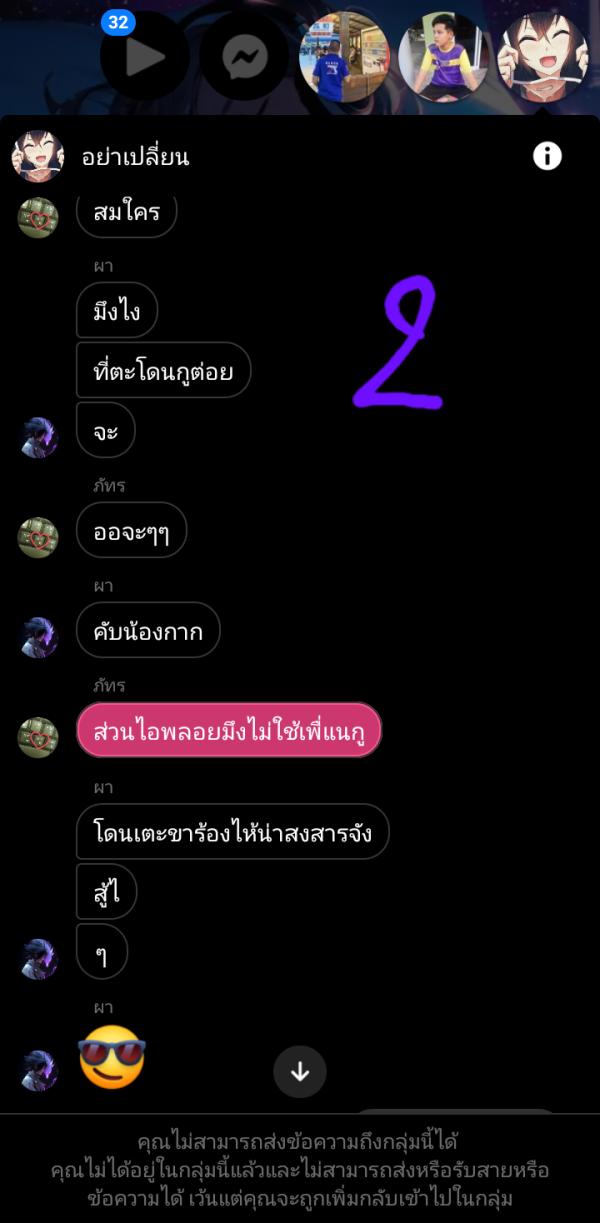Switch to the purple shirt boy chat bubble
The height and width of the screenshot is (1223, 600).
pyautogui.click(x=443, y=57)
